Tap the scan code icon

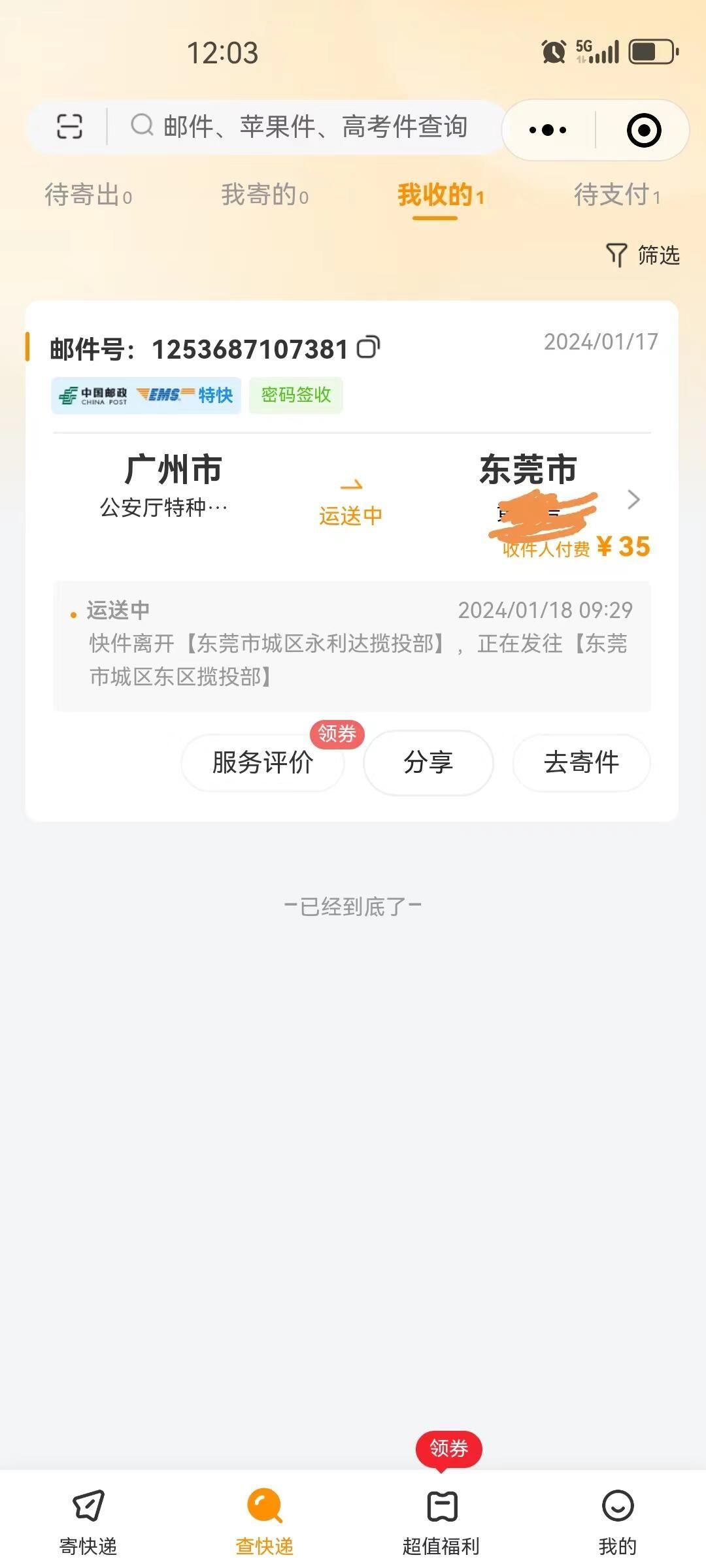pyautogui.click(x=69, y=126)
